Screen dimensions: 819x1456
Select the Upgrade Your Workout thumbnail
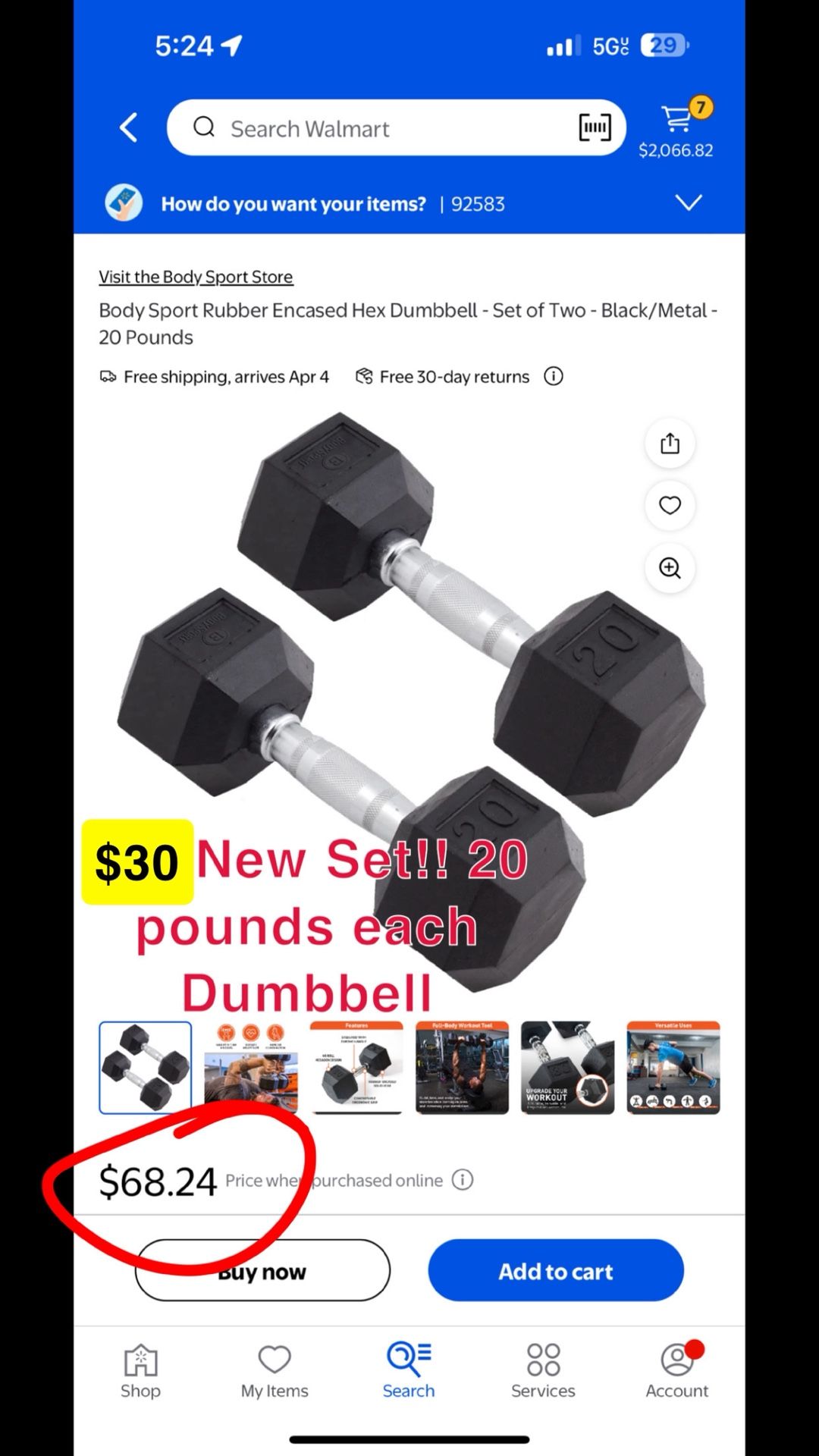tap(567, 1068)
